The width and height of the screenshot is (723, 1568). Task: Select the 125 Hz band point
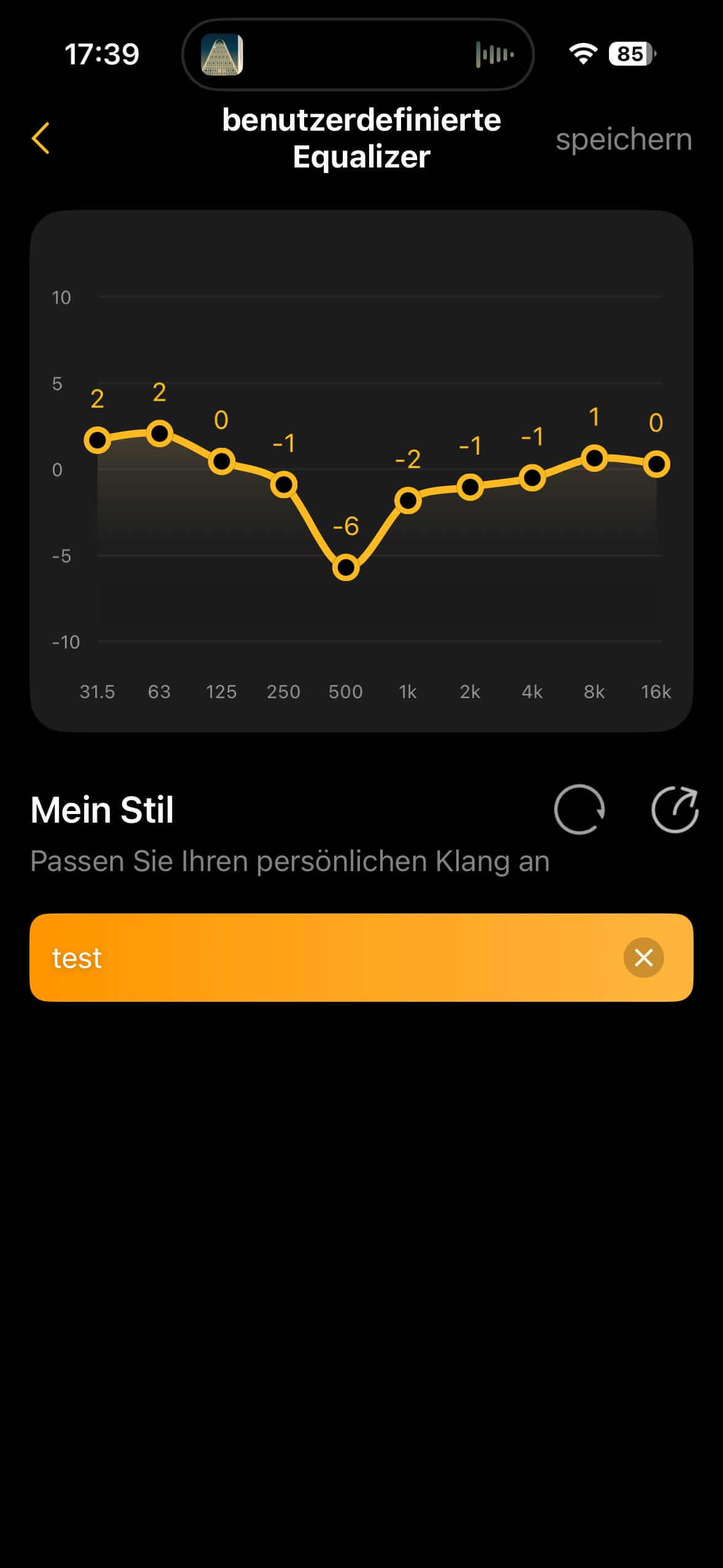(221, 461)
